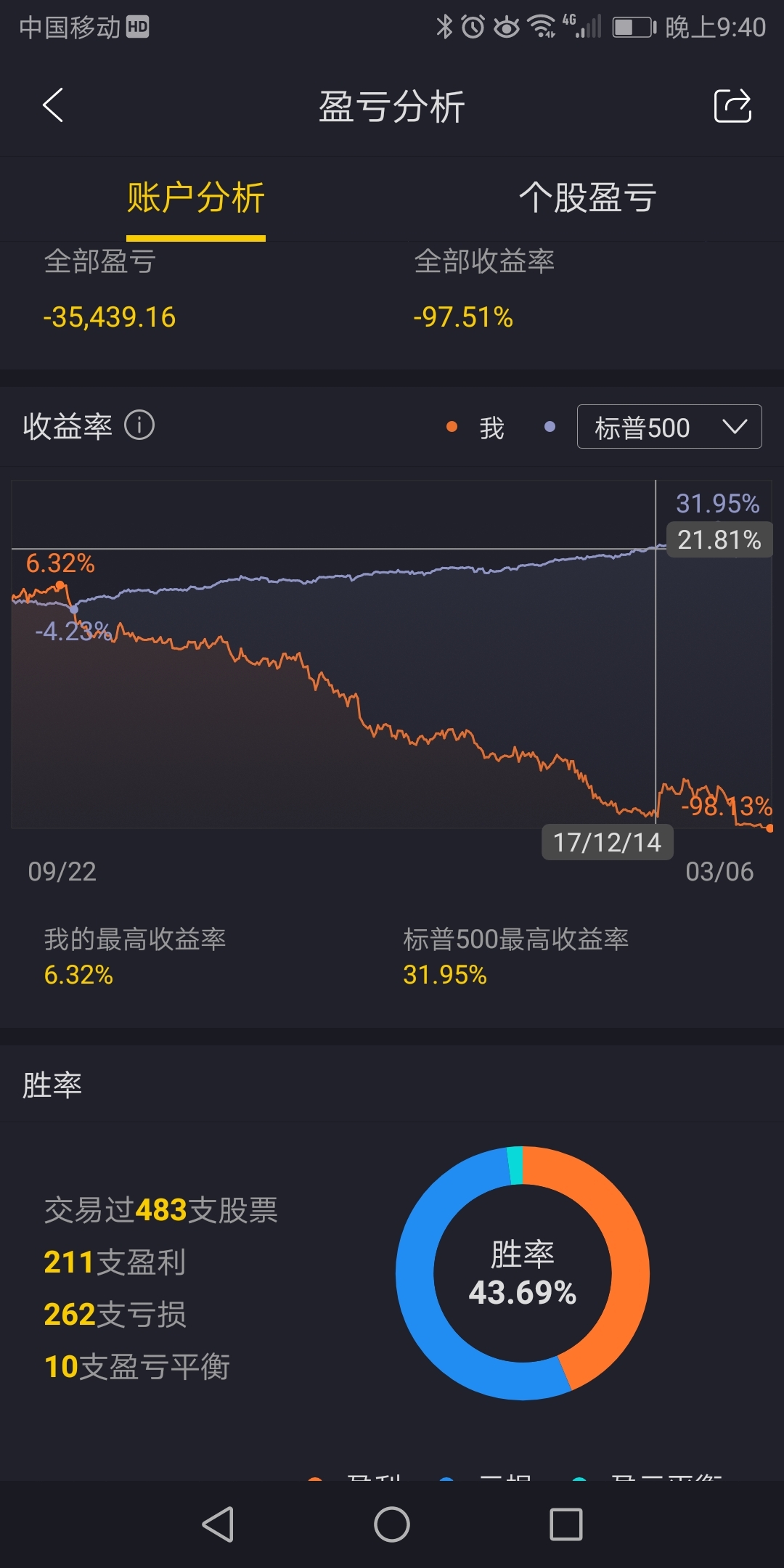Open the system recent apps button
Image resolution: width=784 pixels, height=1568 pixels.
[566, 1524]
